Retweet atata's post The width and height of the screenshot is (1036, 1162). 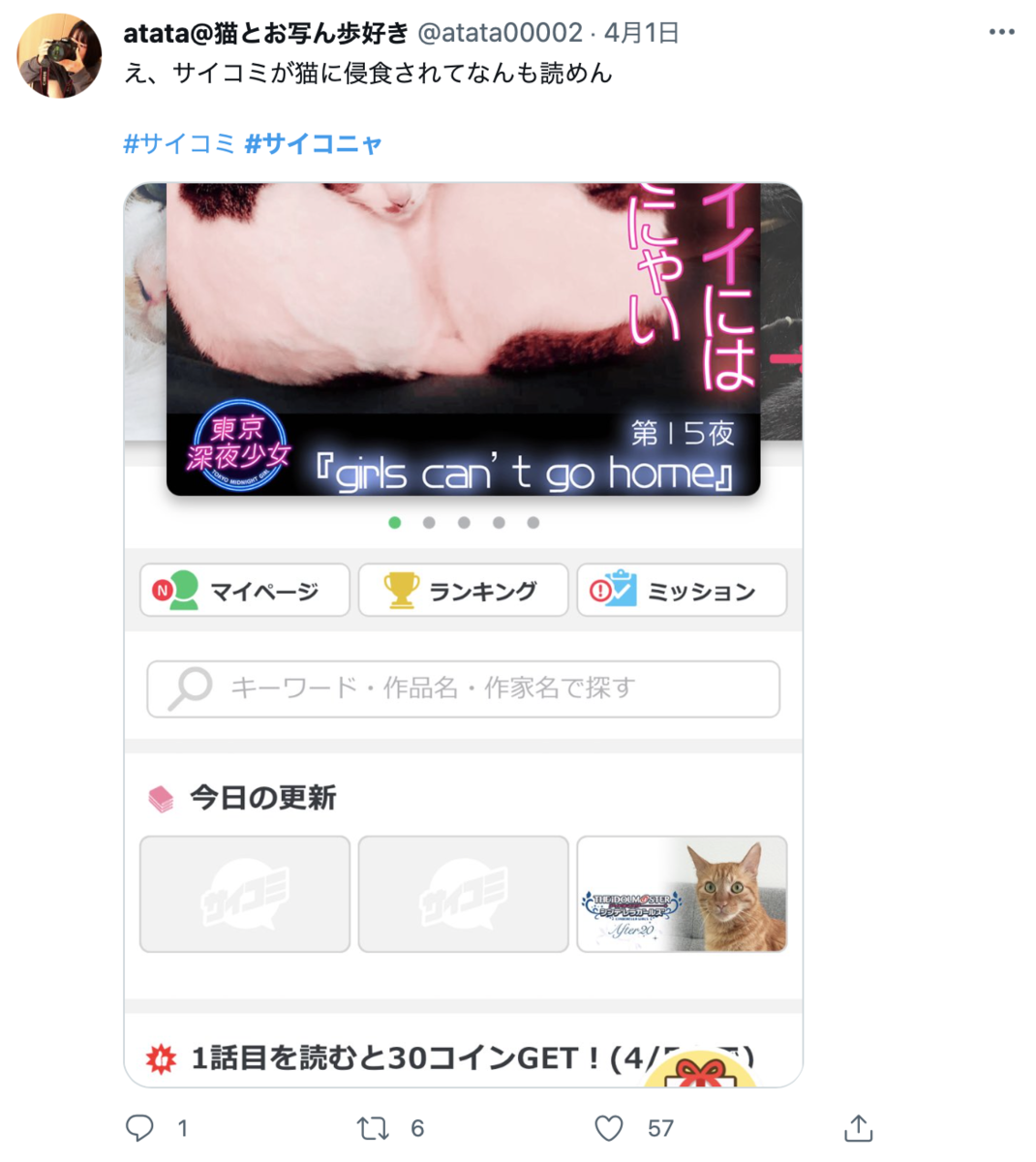pyautogui.click(x=373, y=1127)
